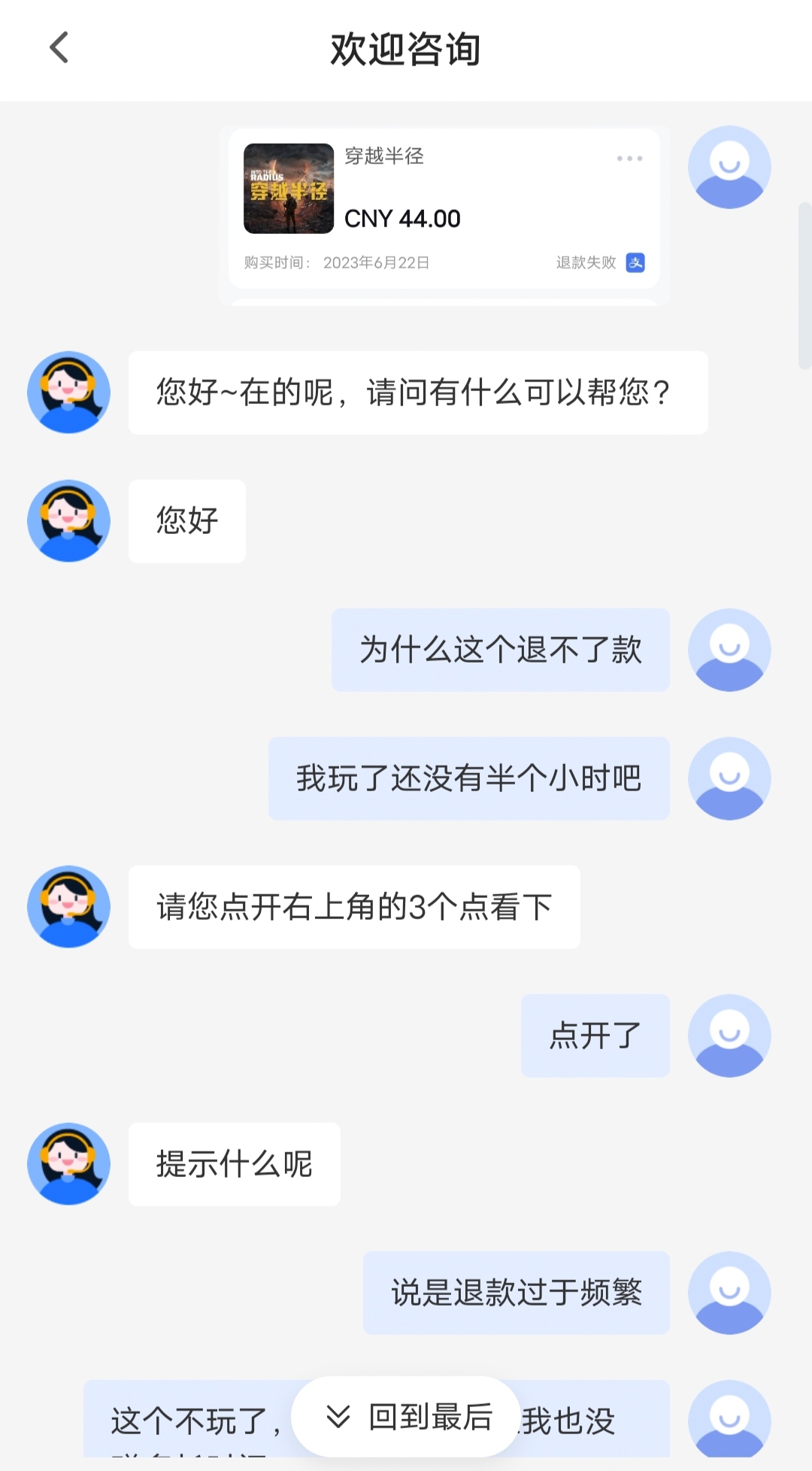Select the message bubble "为什么这个退不了款"

(500, 649)
